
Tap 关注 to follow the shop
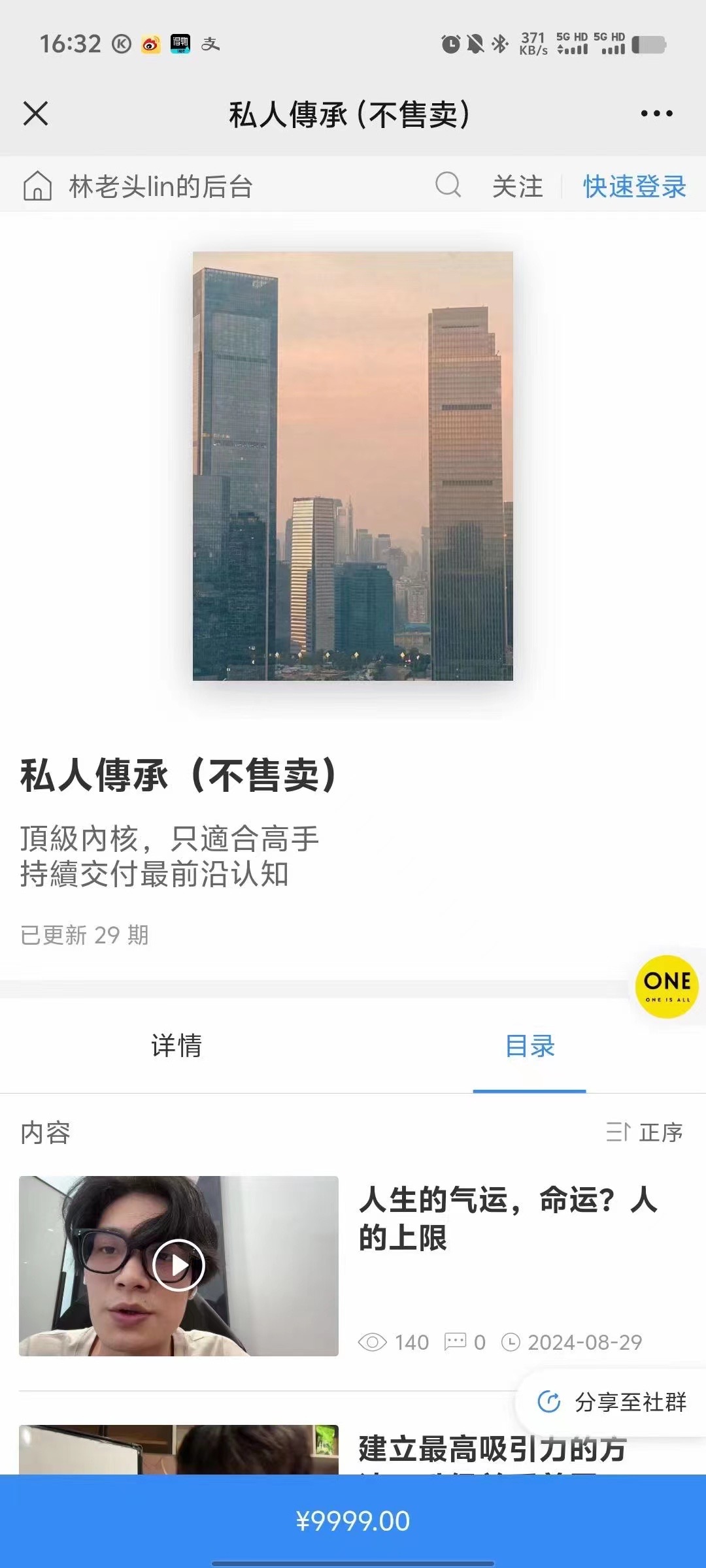point(517,186)
